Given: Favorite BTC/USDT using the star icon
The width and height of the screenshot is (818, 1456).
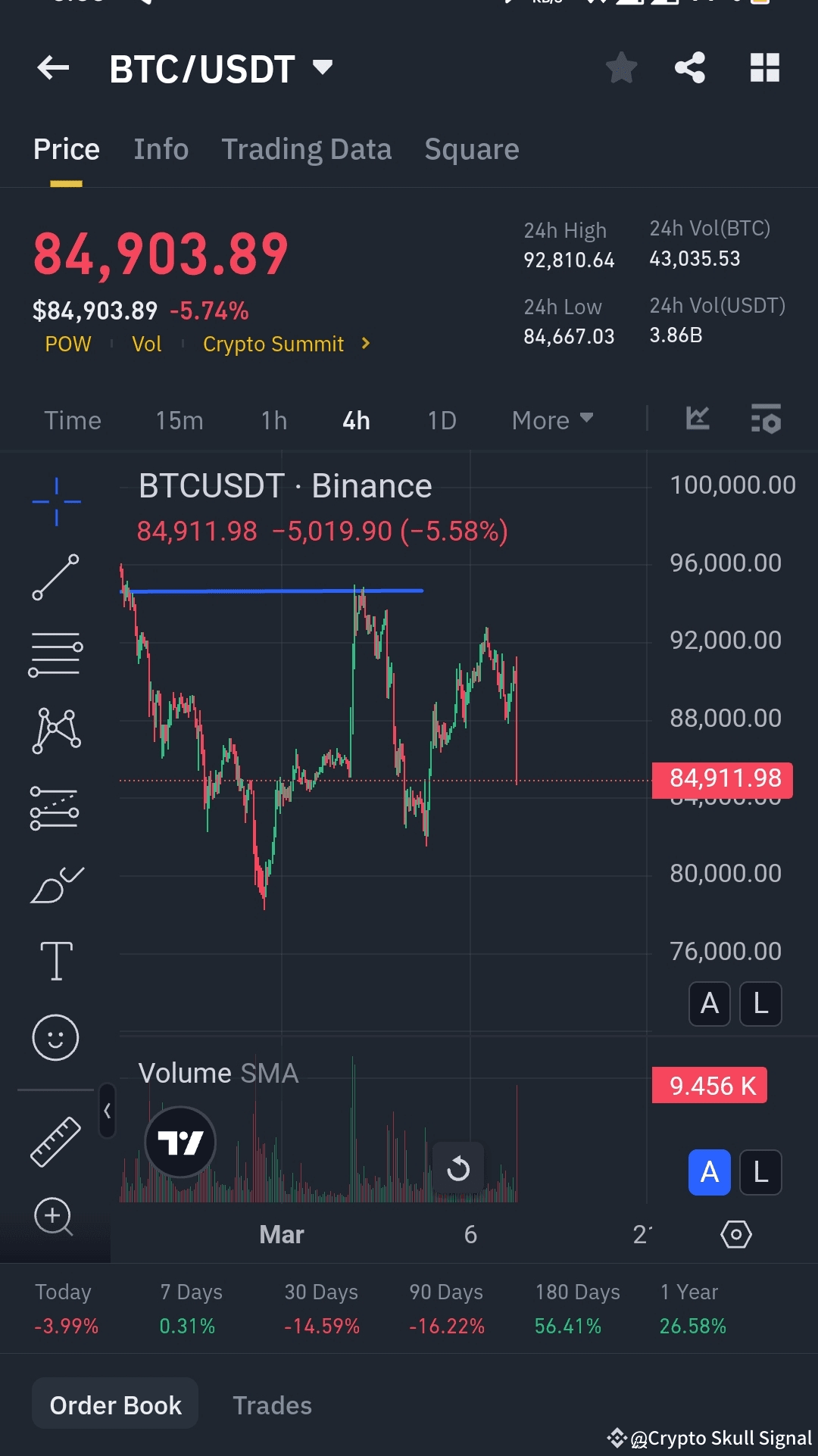Looking at the screenshot, I should (x=621, y=67).
